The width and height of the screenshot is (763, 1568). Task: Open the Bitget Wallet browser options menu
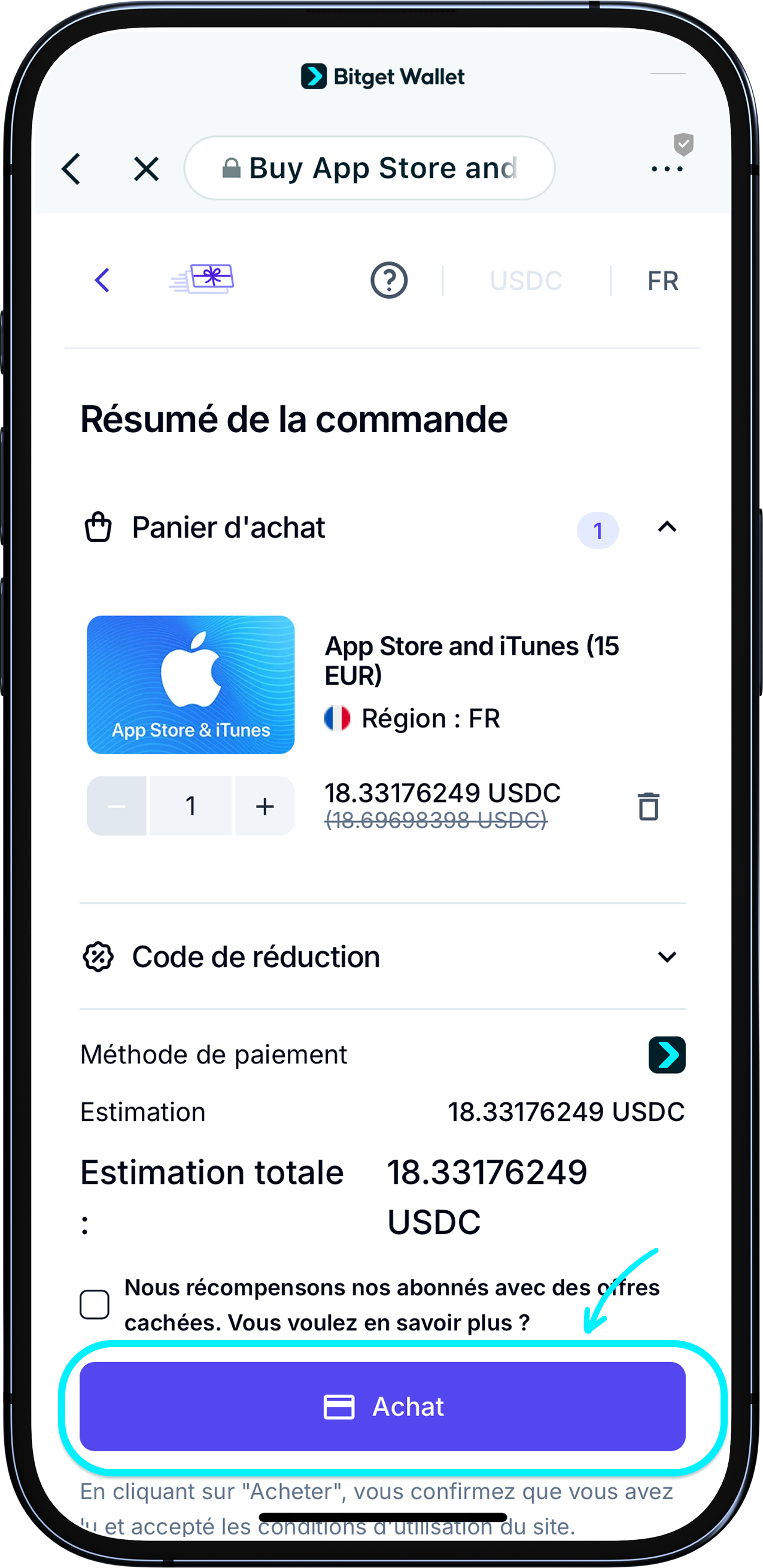tap(667, 168)
